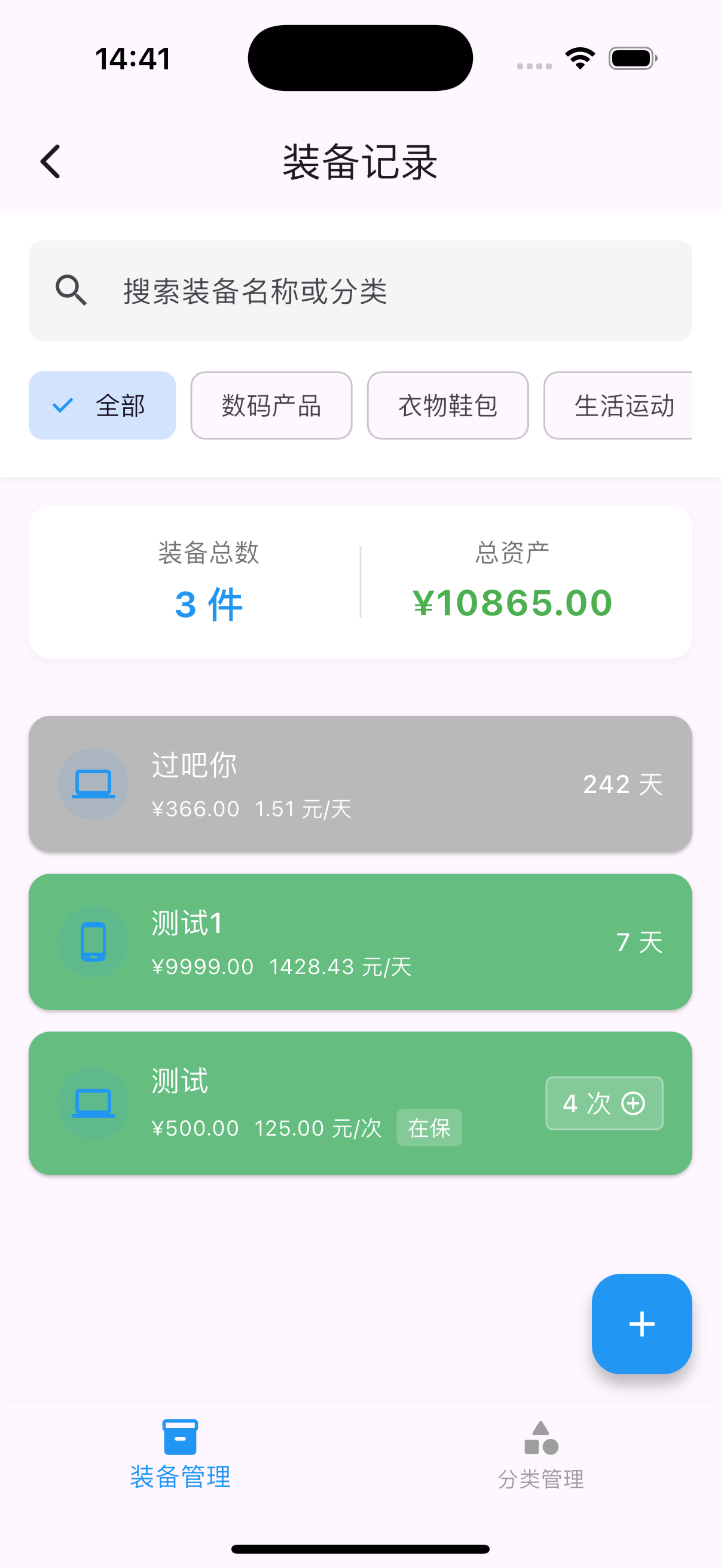The image size is (721, 1568).
Task: Tap the plus icon inside the 4 次 counter
Action: click(633, 1103)
